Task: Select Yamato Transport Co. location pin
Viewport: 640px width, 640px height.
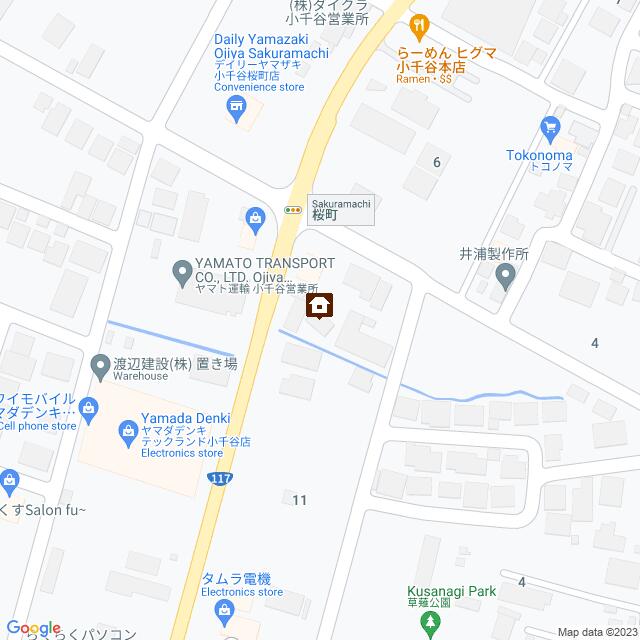Action: (182, 270)
